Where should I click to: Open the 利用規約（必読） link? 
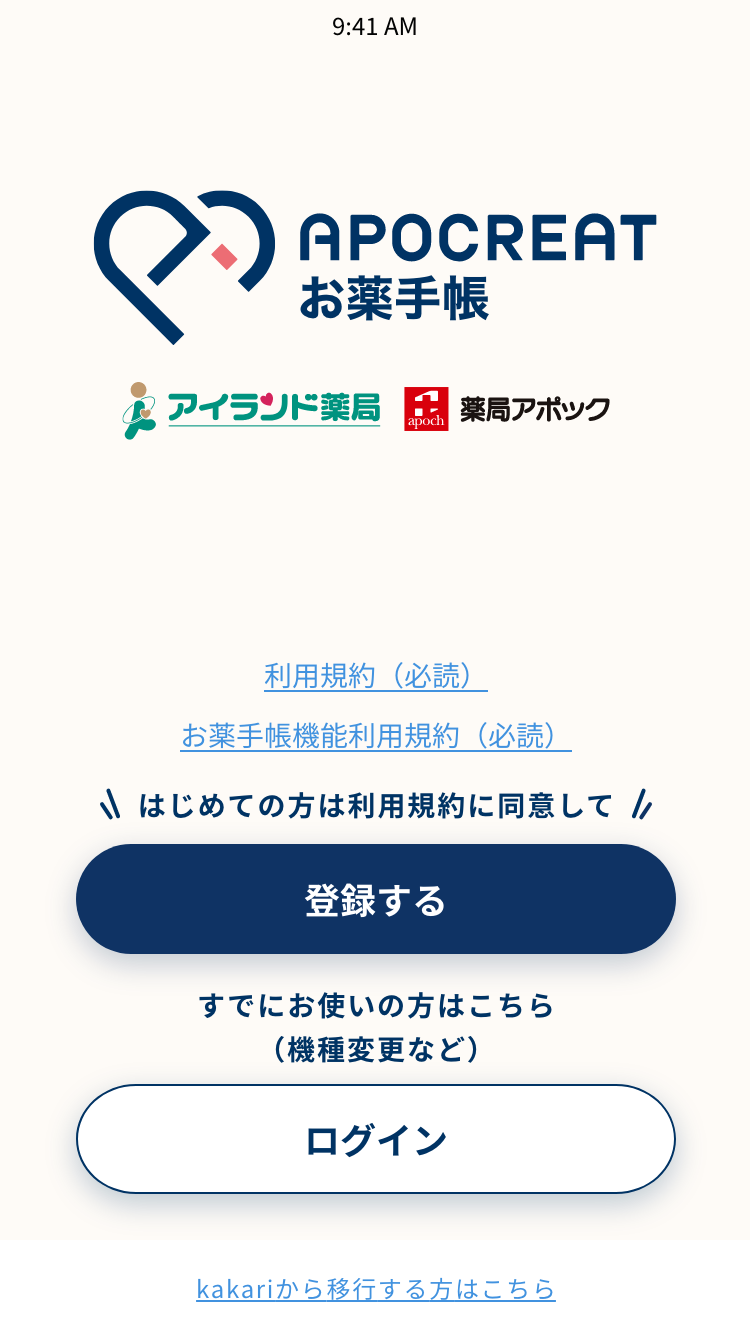point(375,676)
